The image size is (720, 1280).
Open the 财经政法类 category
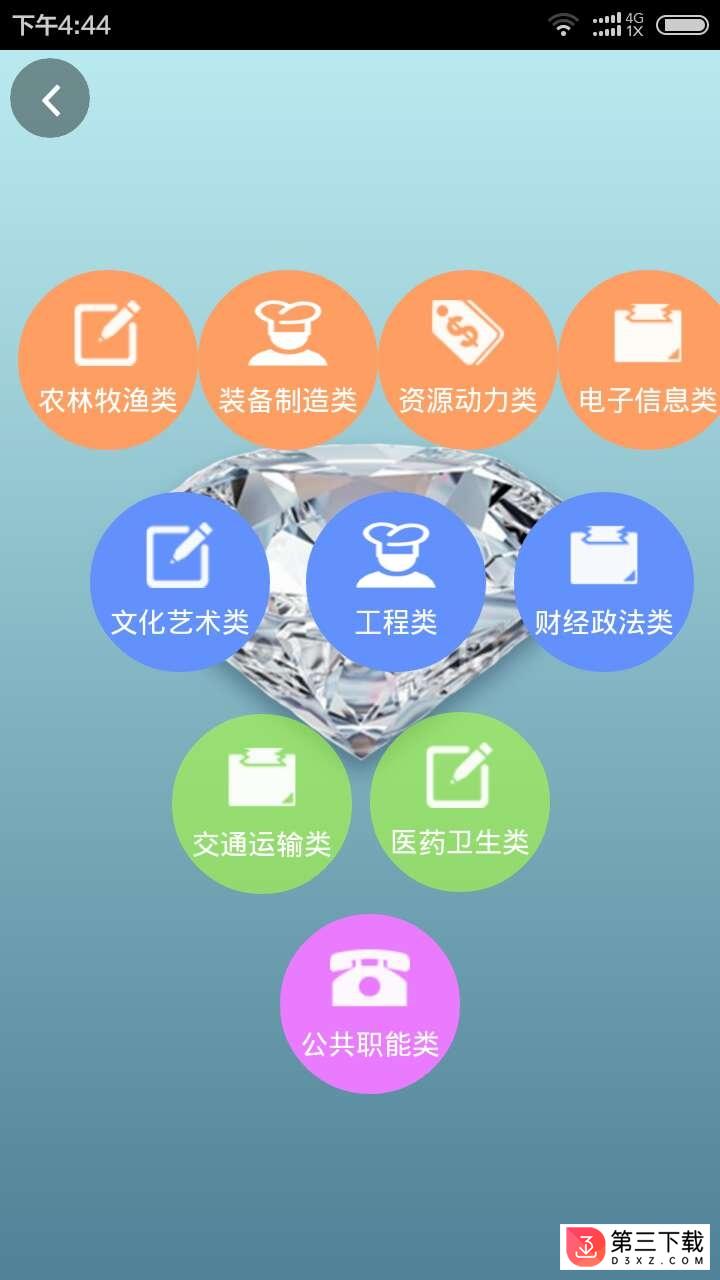604,582
